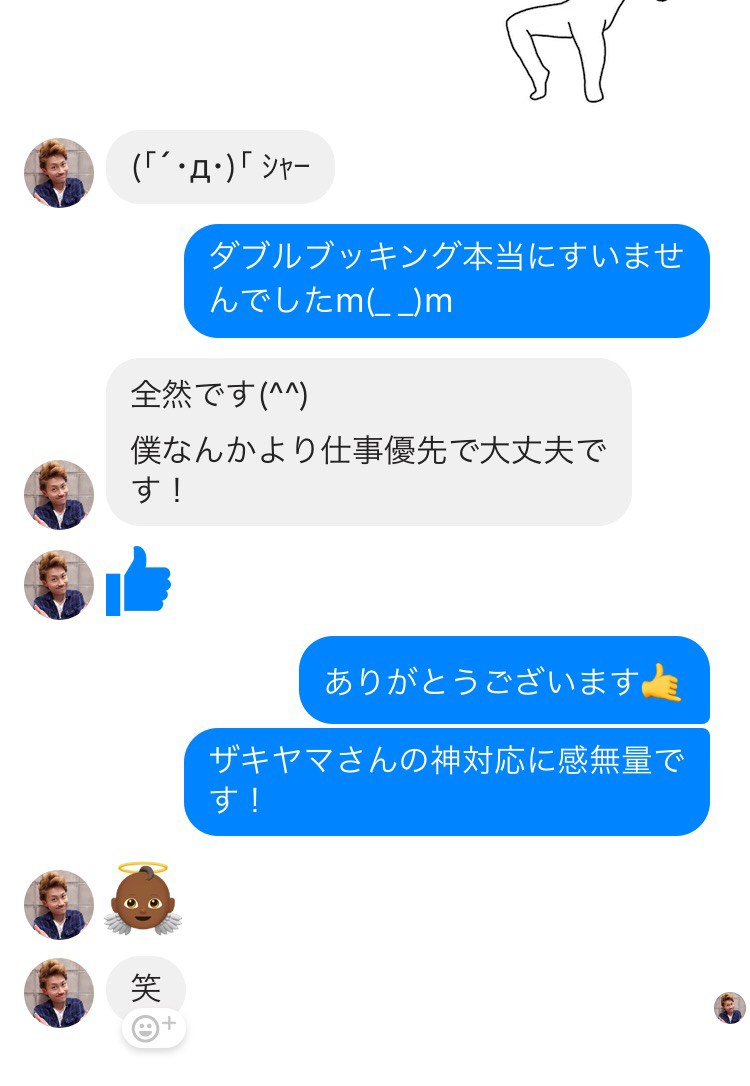Screen dimensions: 750x1086
Task: Tap the avatar beside the 全然です message
Action: point(59,495)
